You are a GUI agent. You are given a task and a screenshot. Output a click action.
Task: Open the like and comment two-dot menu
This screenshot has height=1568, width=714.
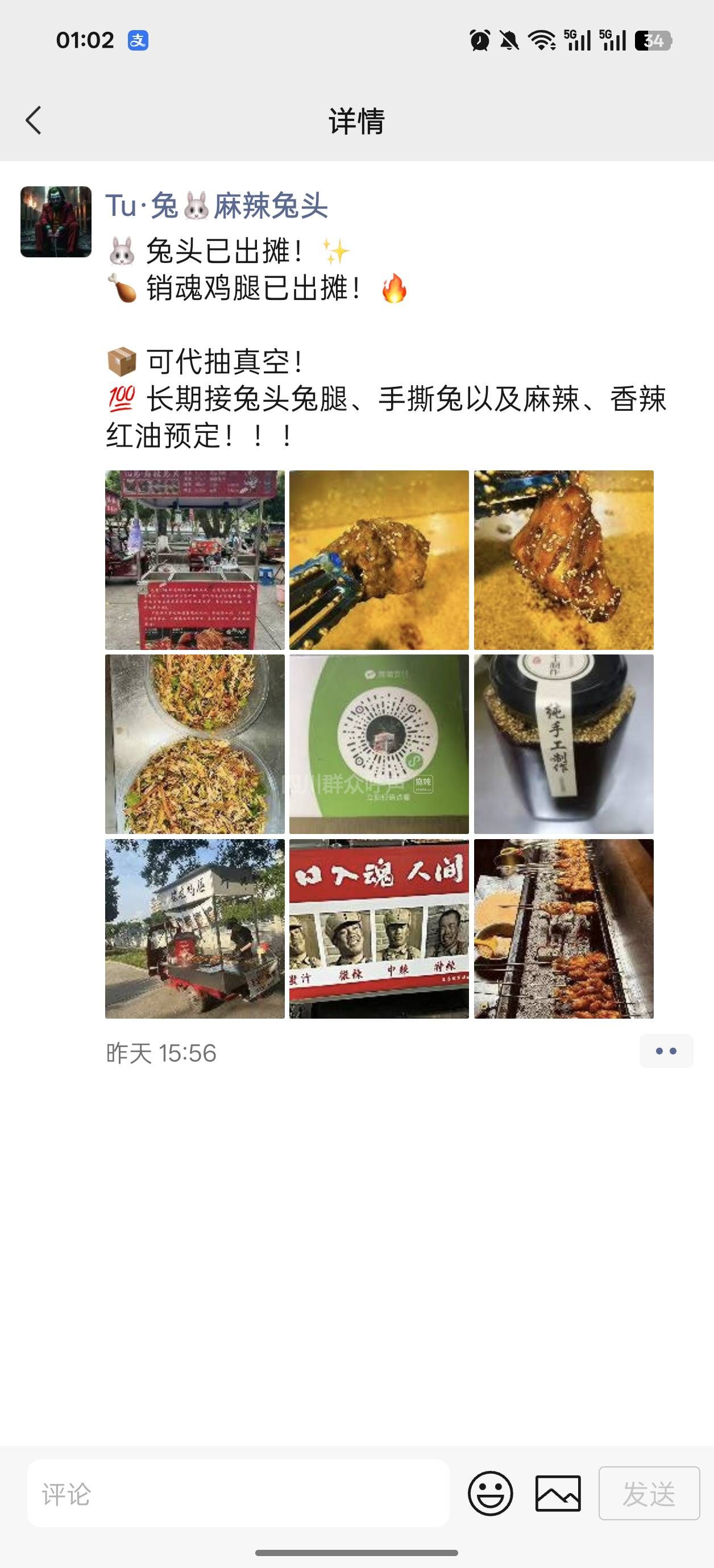tap(666, 1051)
